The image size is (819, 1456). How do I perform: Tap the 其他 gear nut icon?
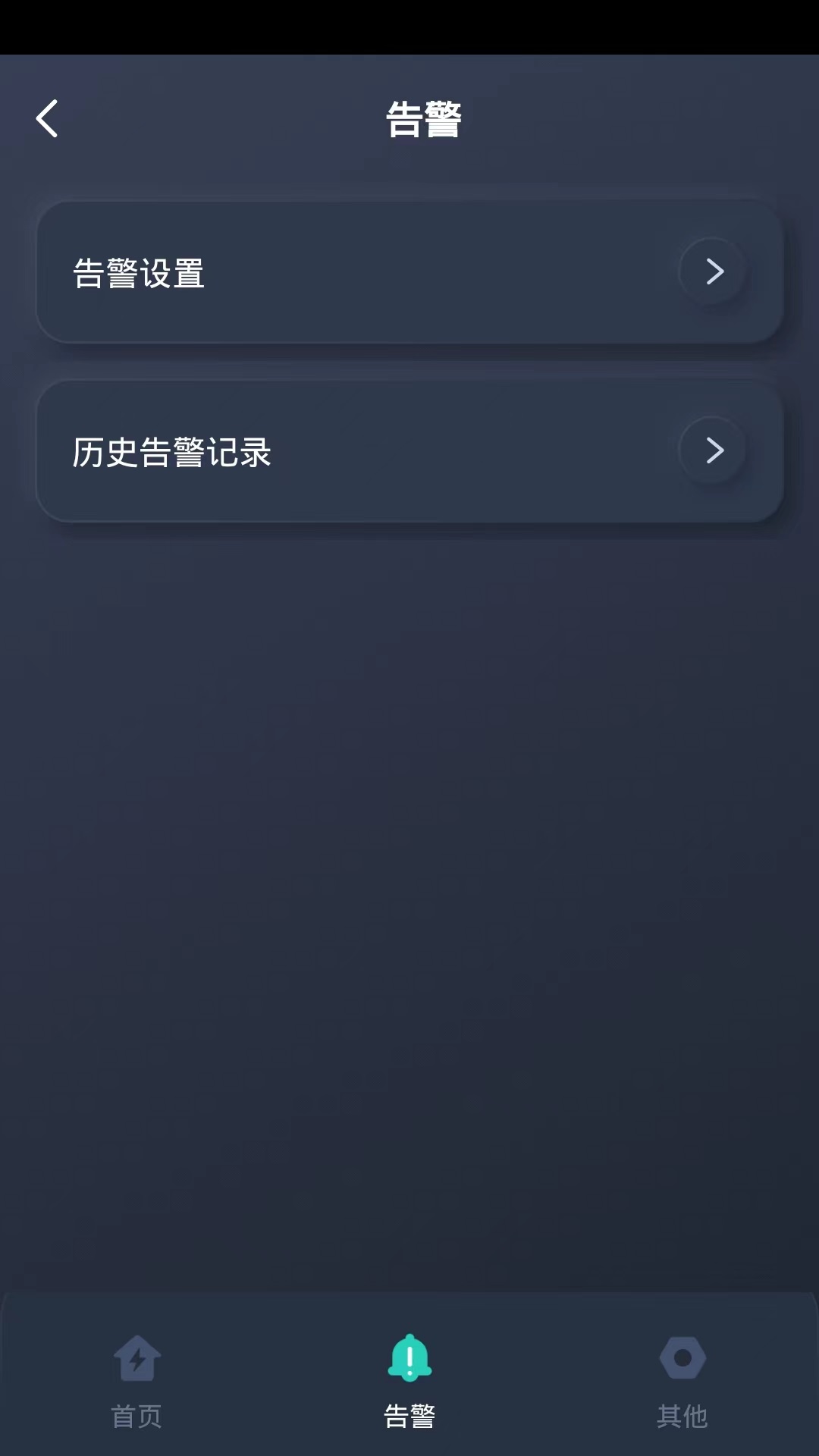coord(683,1357)
